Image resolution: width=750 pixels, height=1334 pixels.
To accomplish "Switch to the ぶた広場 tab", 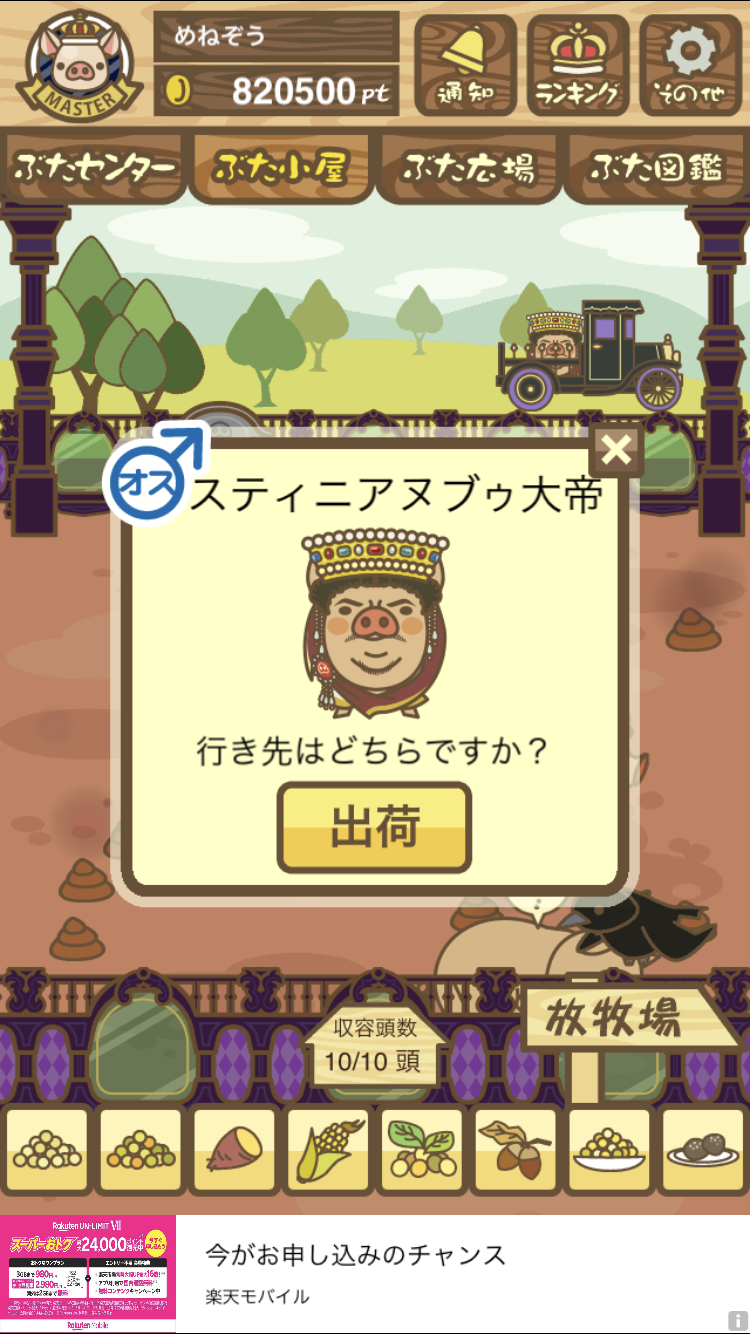I will pos(467,168).
